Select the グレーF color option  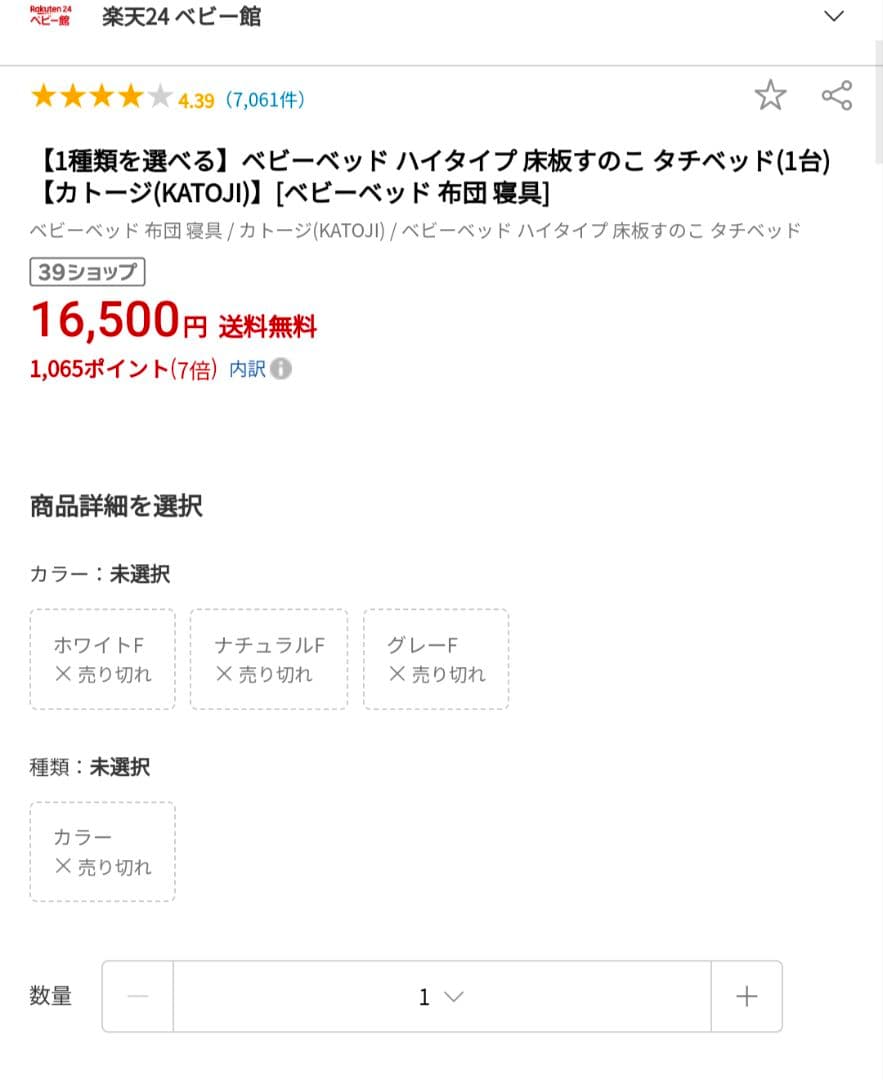[435, 659]
